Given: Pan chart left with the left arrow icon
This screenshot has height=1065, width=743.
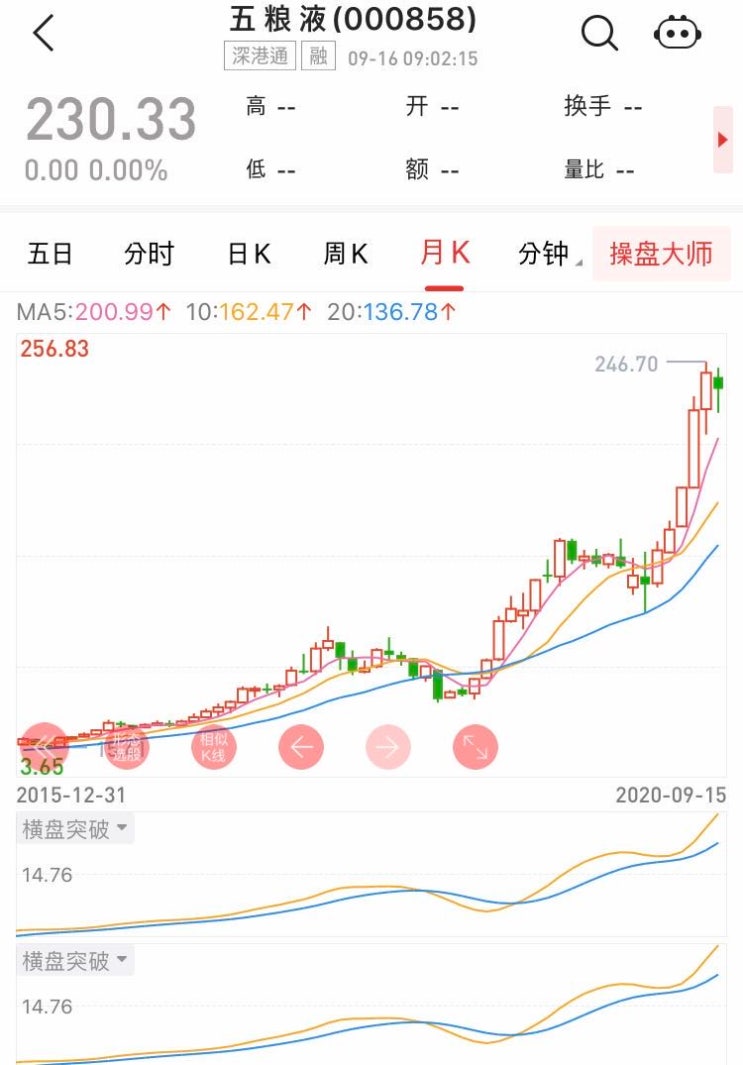Looking at the screenshot, I should 301,746.
